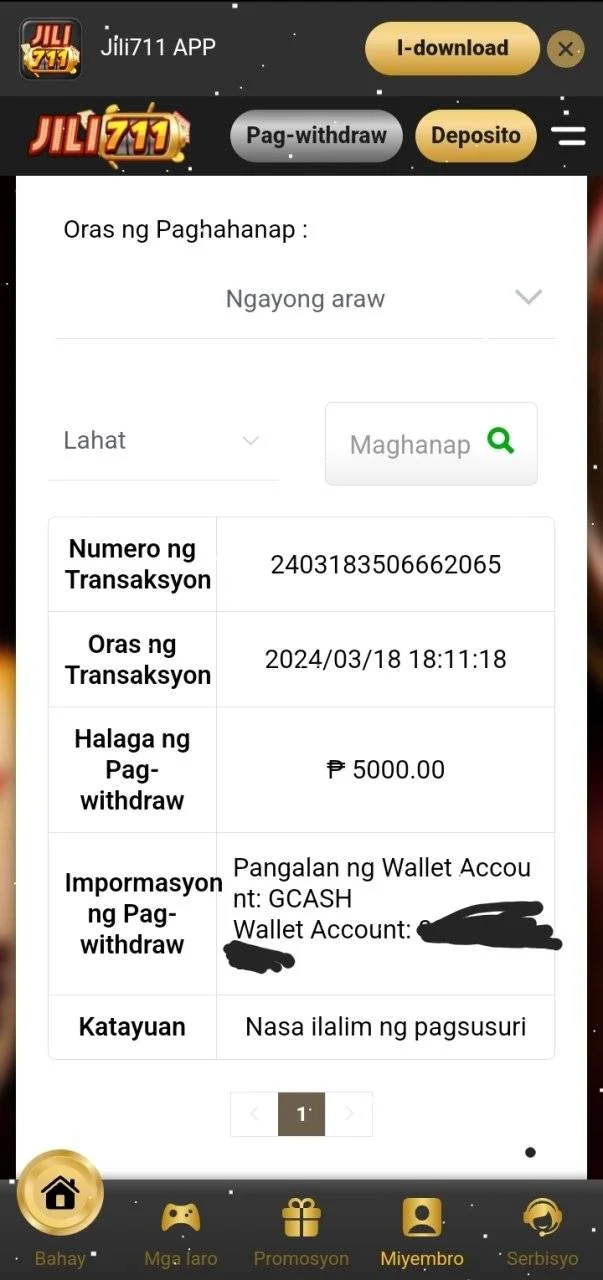Open the Promosyon tab
The width and height of the screenshot is (603, 1280).
pos(301,1232)
